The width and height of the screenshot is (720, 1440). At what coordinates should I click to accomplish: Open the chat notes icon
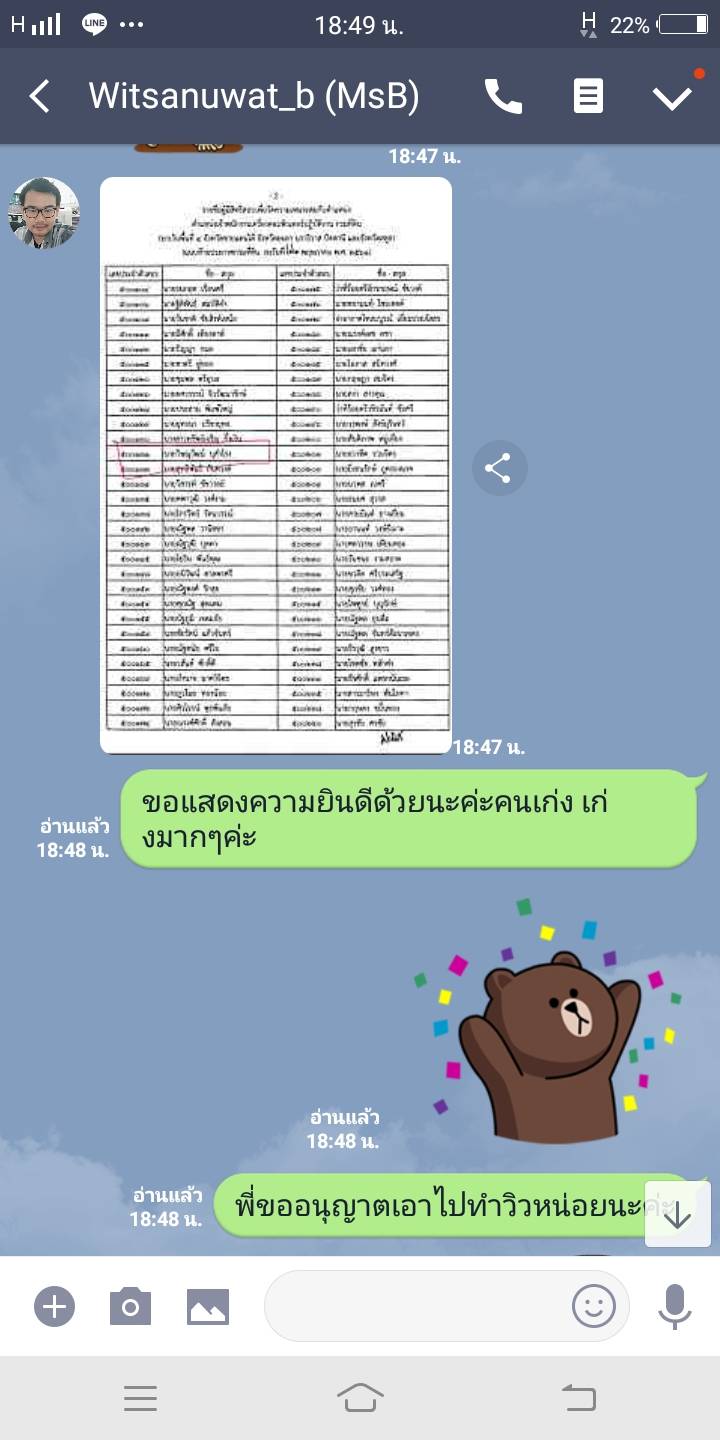point(588,96)
